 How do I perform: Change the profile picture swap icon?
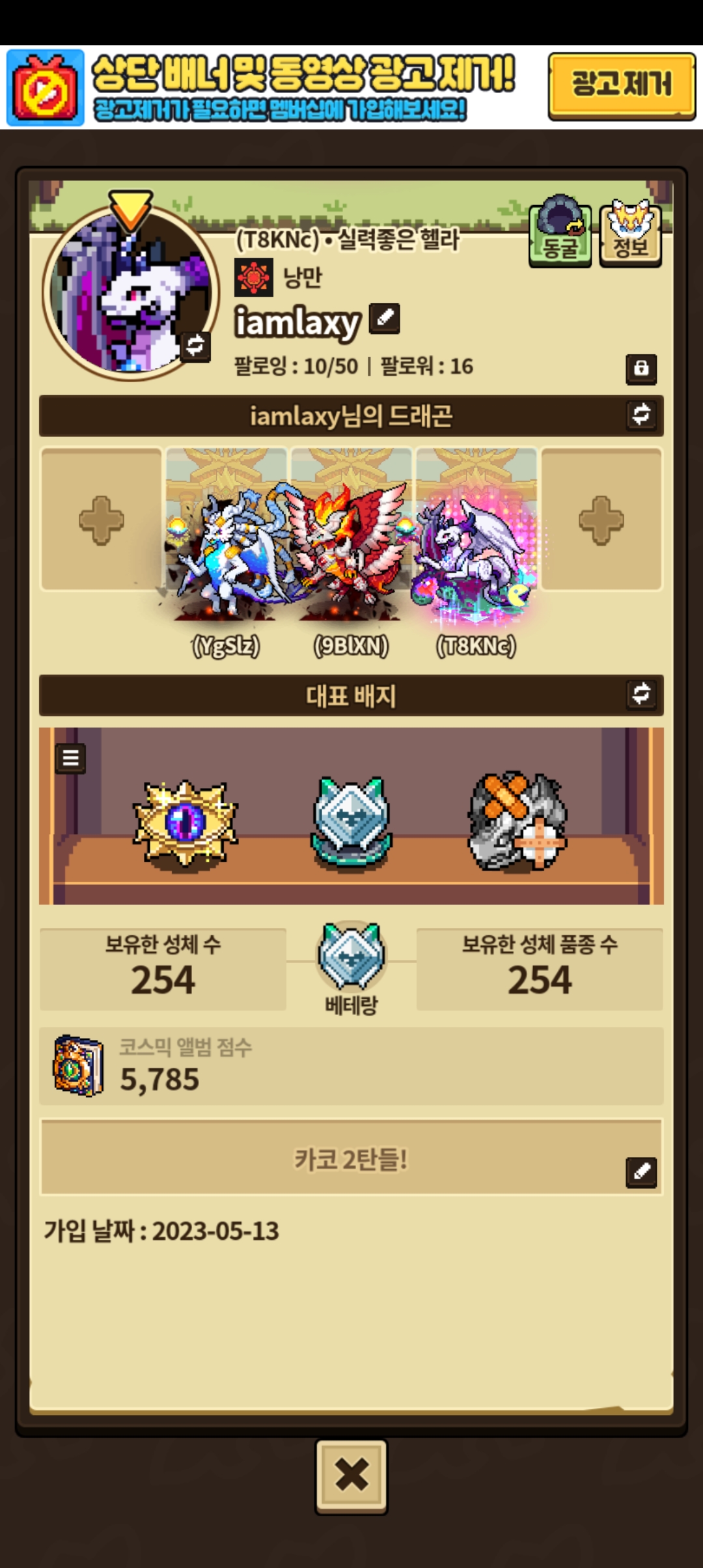tap(195, 346)
